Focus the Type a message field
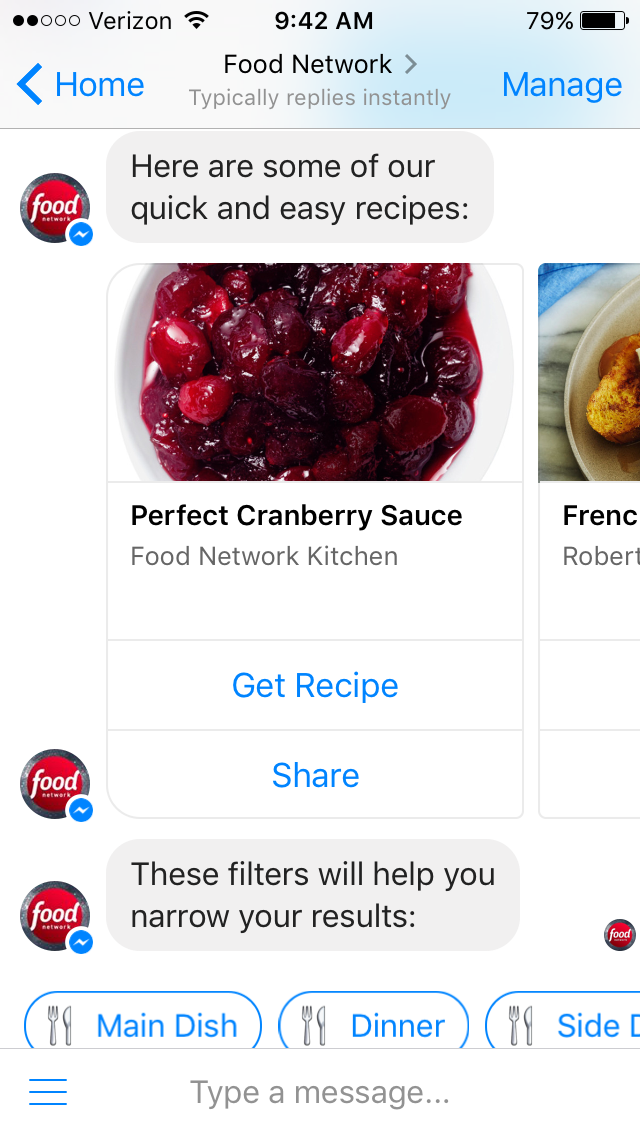Viewport: 640px width, 1136px height. tap(320, 1093)
